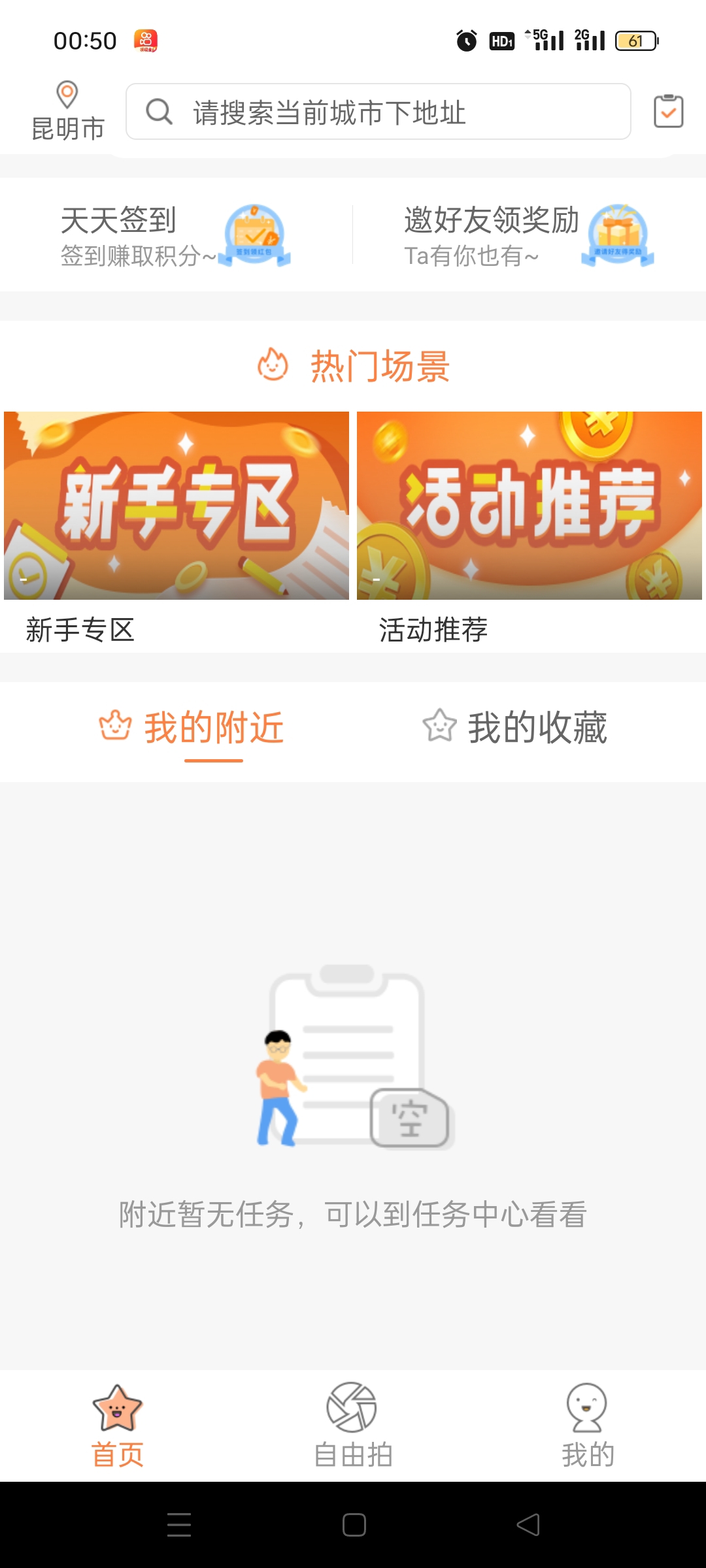Viewport: 706px width, 1568px height.
Task: Select the 我的附近 tab
Action: pos(192,728)
